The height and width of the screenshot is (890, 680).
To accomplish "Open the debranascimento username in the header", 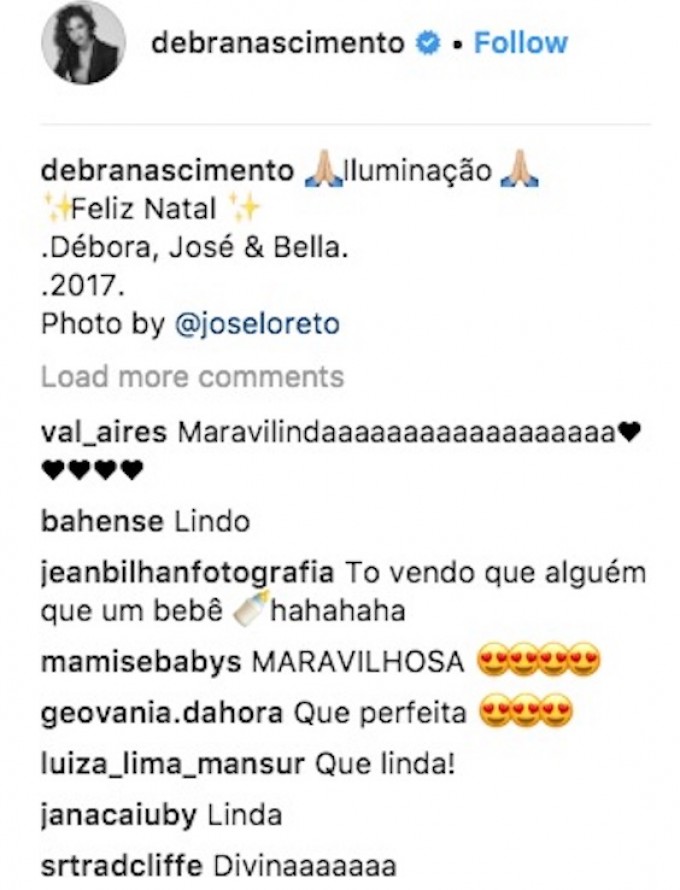I will 277,43.
